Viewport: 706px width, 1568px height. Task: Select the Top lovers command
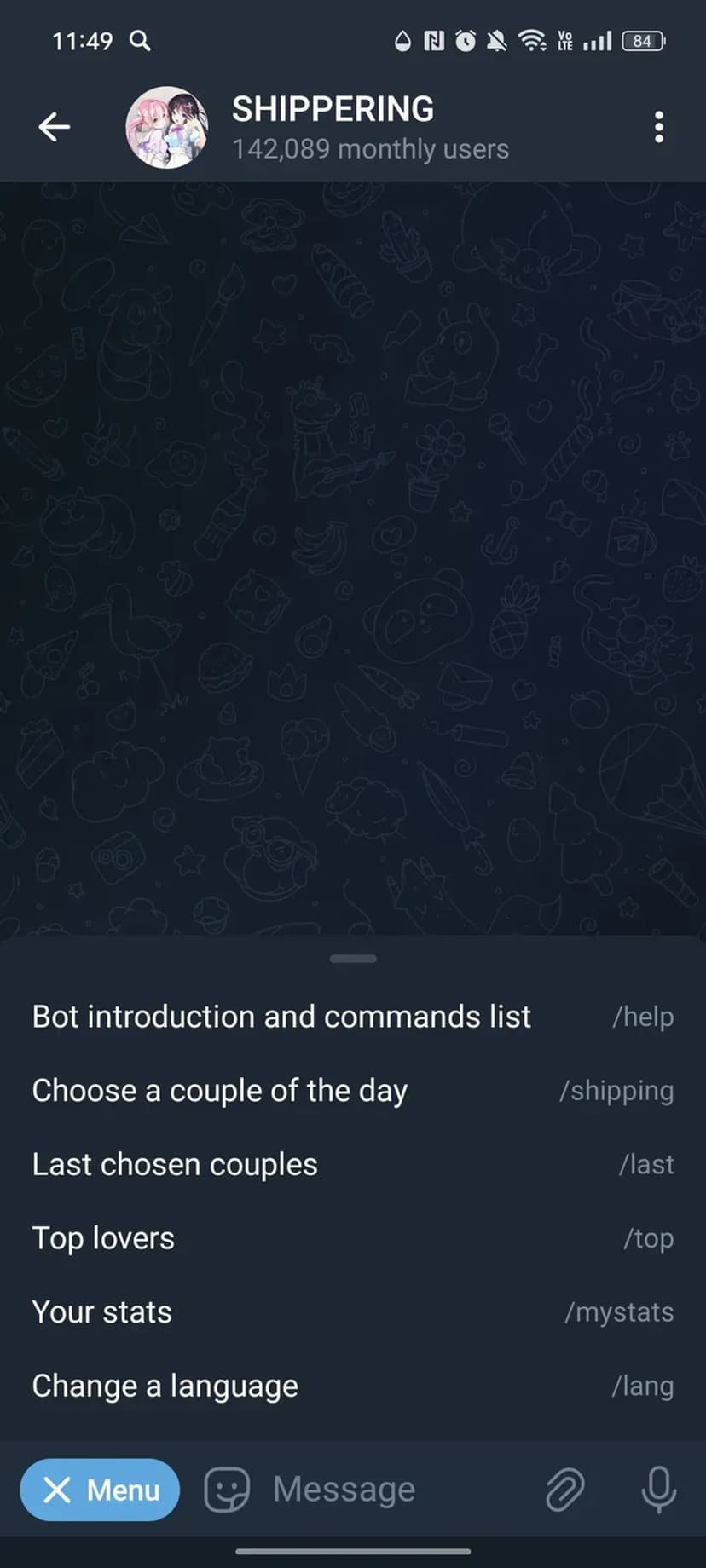(352, 1238)
